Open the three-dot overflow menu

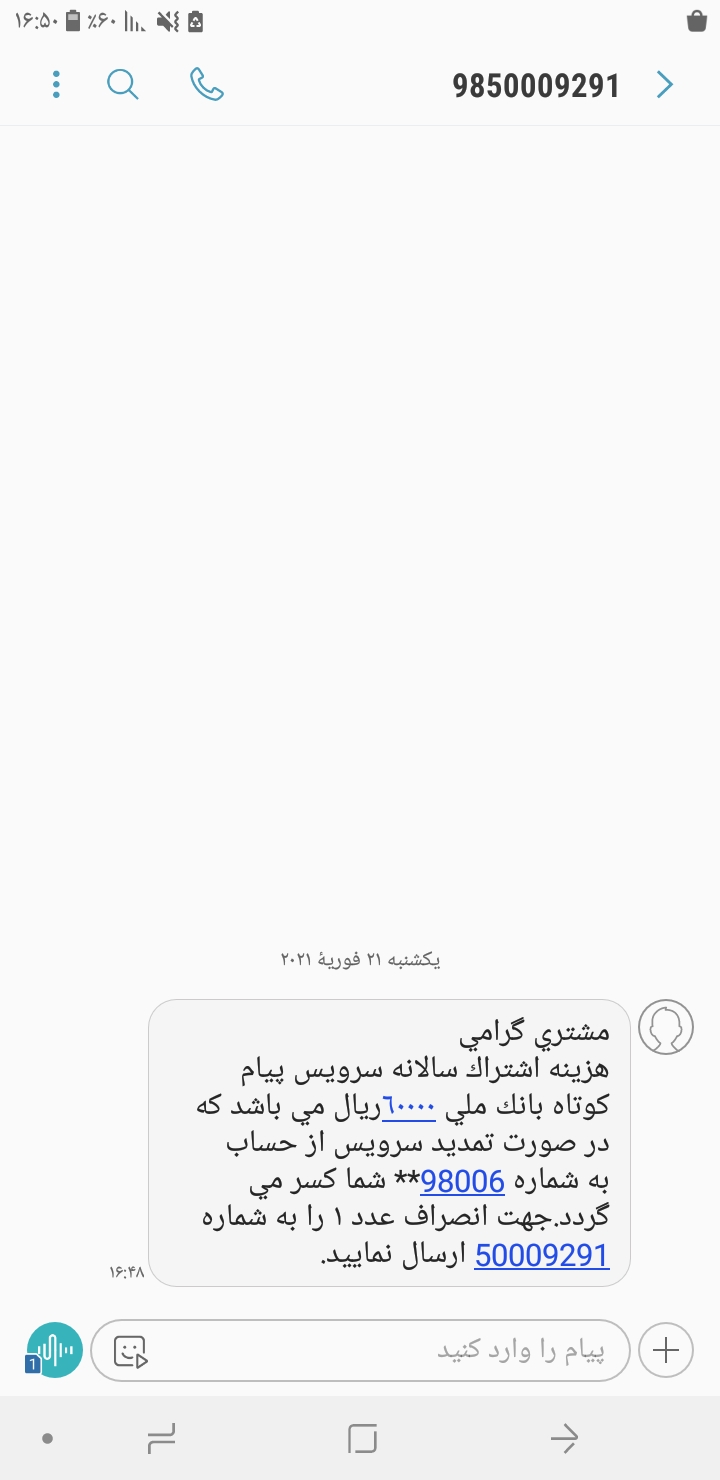coord(56,85)
